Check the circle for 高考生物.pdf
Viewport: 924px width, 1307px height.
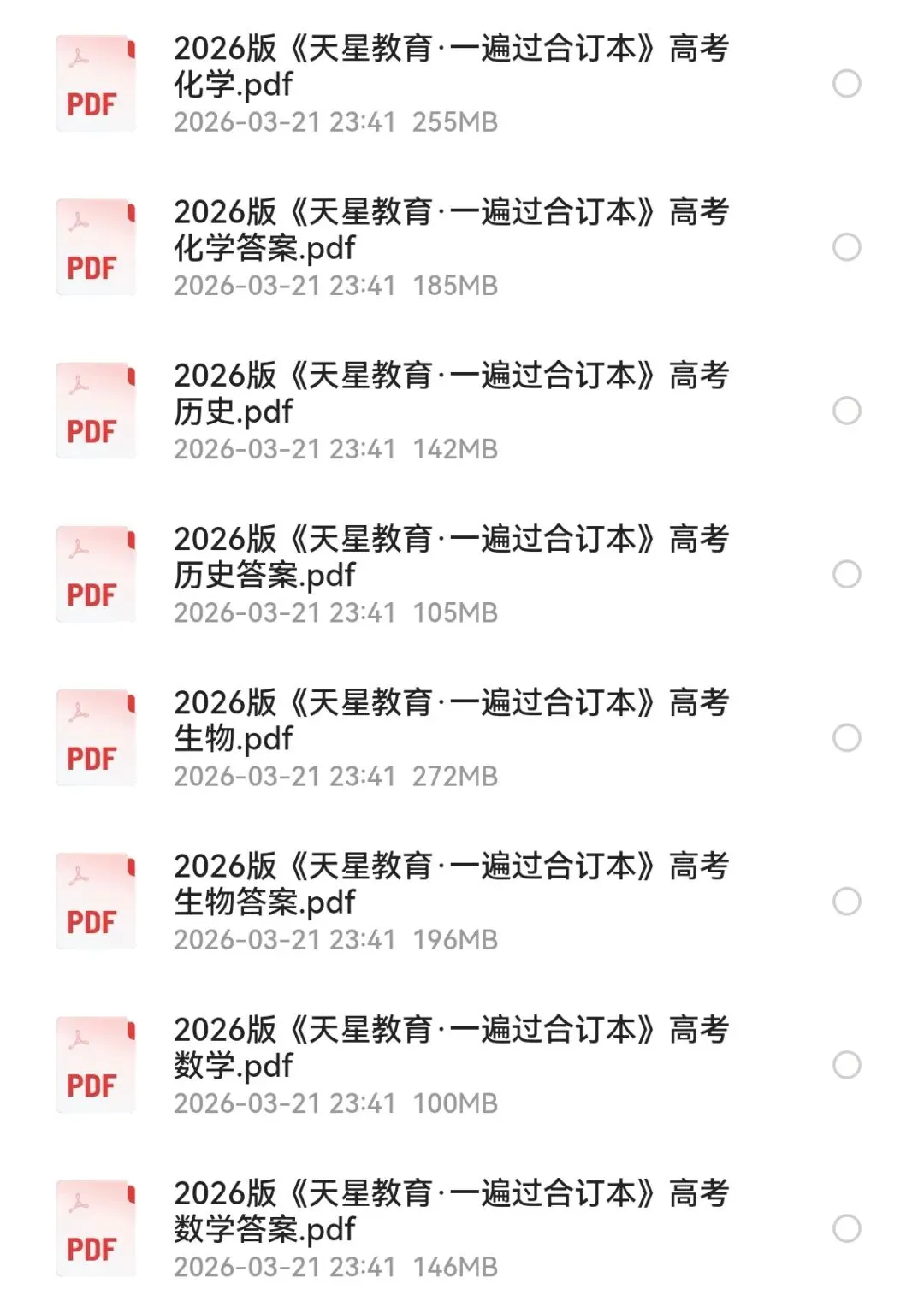[847, 738]
